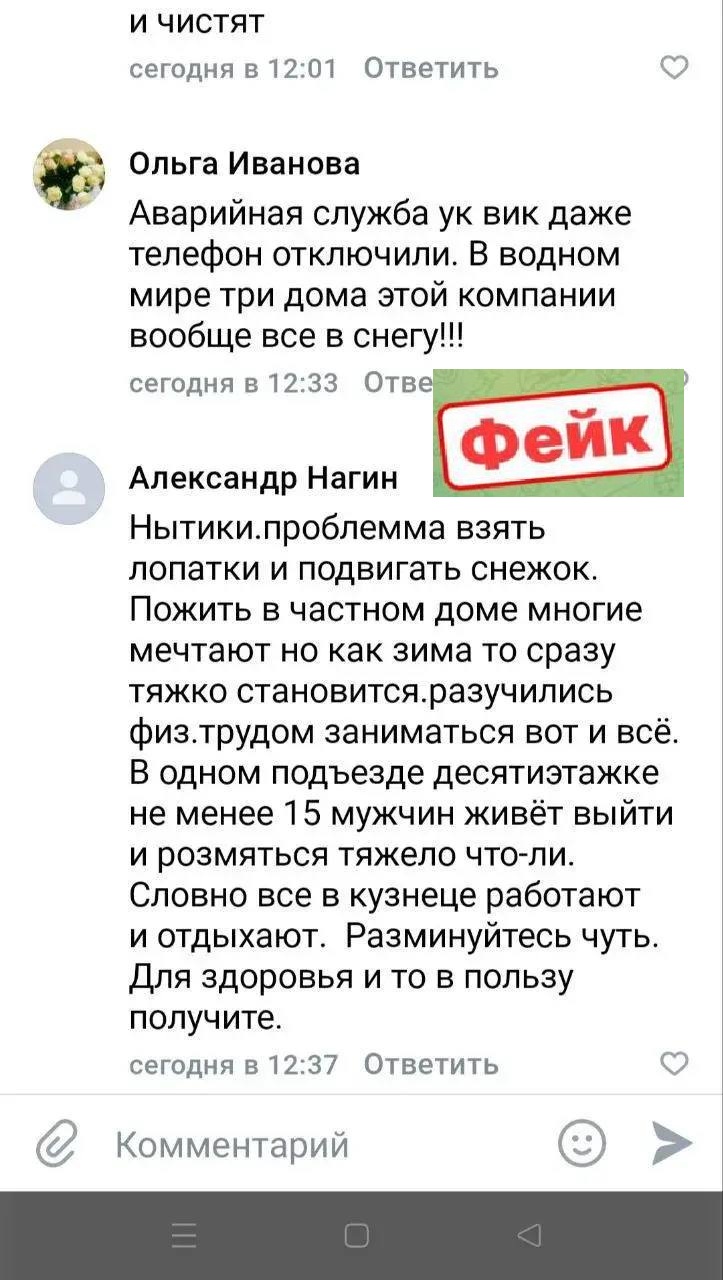Go to the home screen via system button
The height and width of the screenshot is (1280, 723).
pyautogui.click(x=357, y=1236)
